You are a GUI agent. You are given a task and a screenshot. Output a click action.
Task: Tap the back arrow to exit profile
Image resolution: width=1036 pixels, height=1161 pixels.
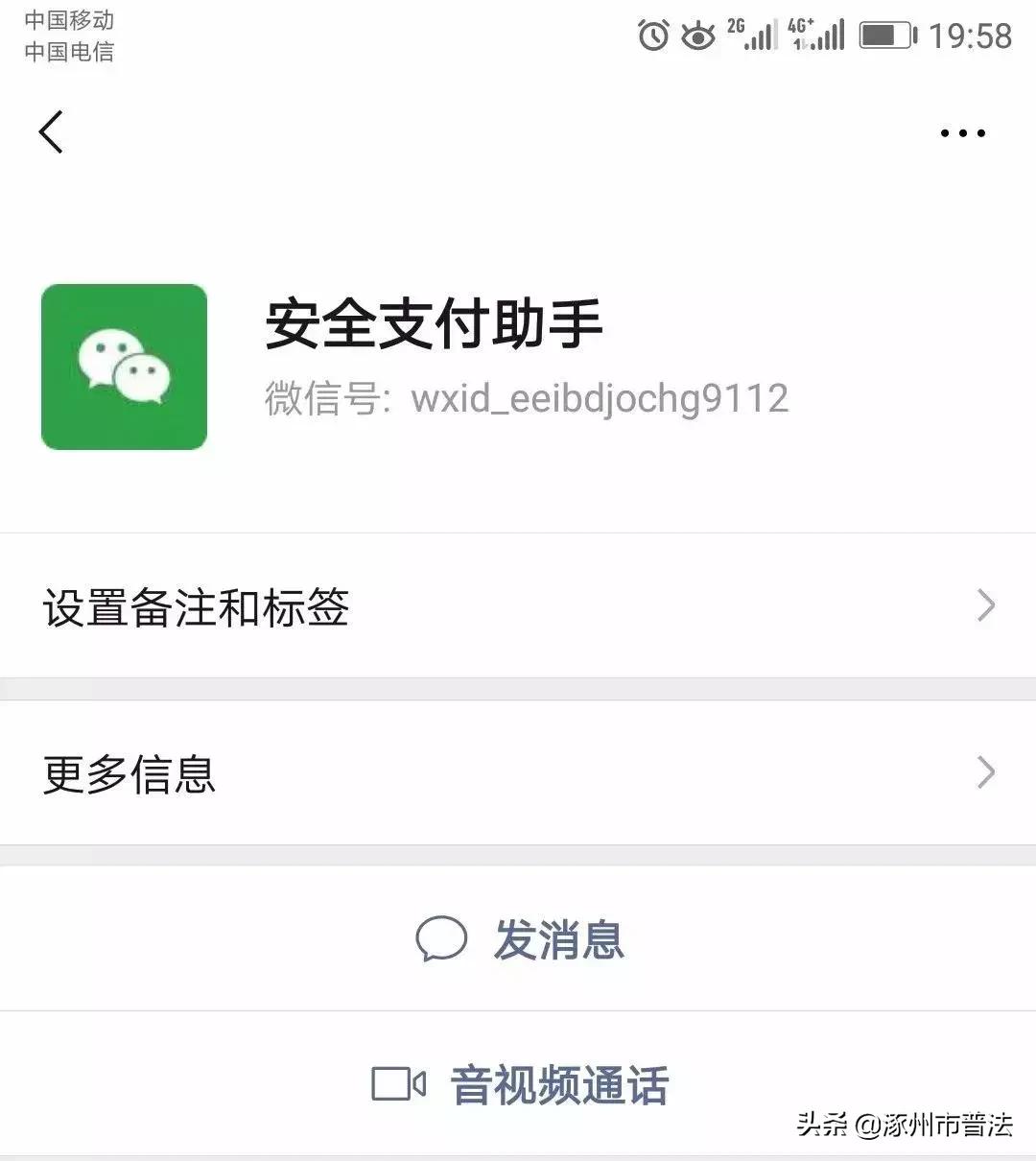51,132
